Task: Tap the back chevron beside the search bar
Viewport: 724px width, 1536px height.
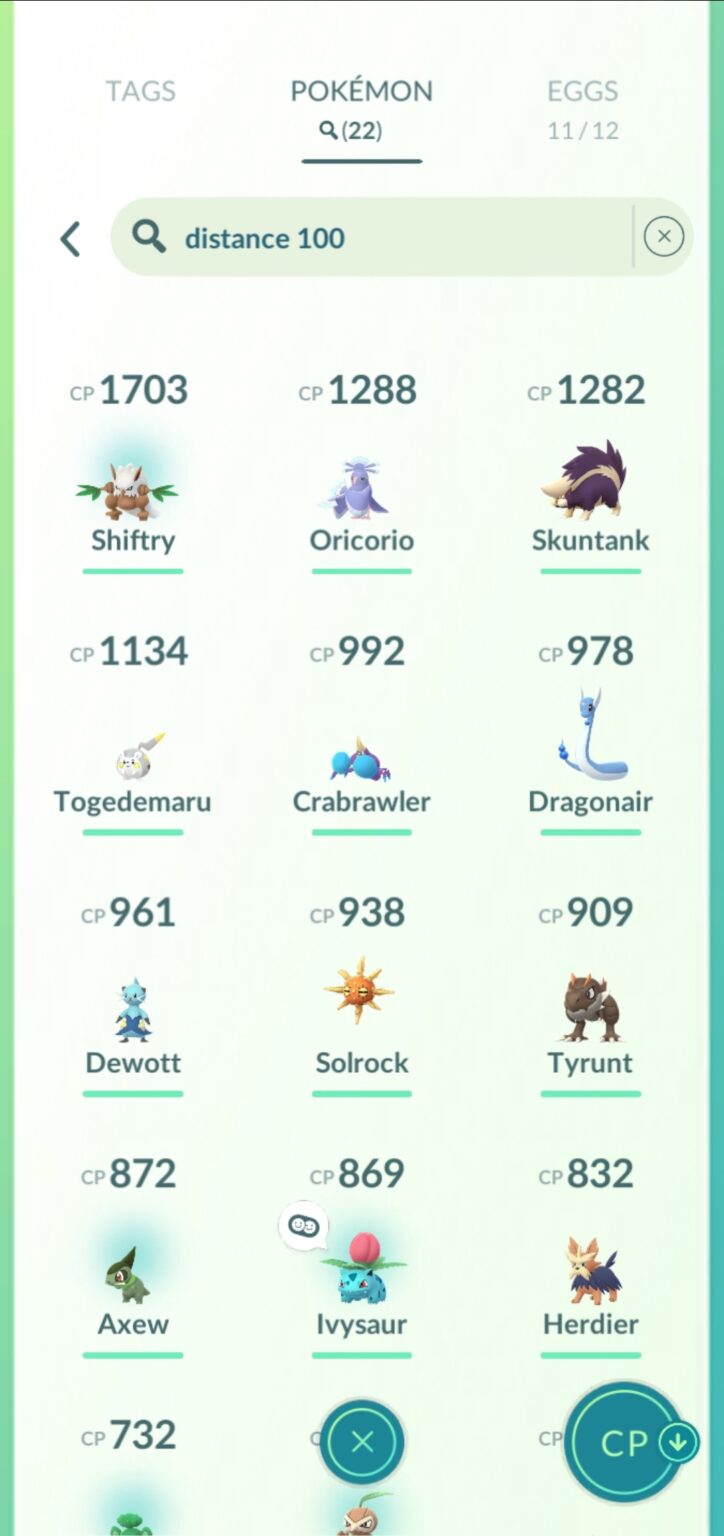Action: click(69, 238)
